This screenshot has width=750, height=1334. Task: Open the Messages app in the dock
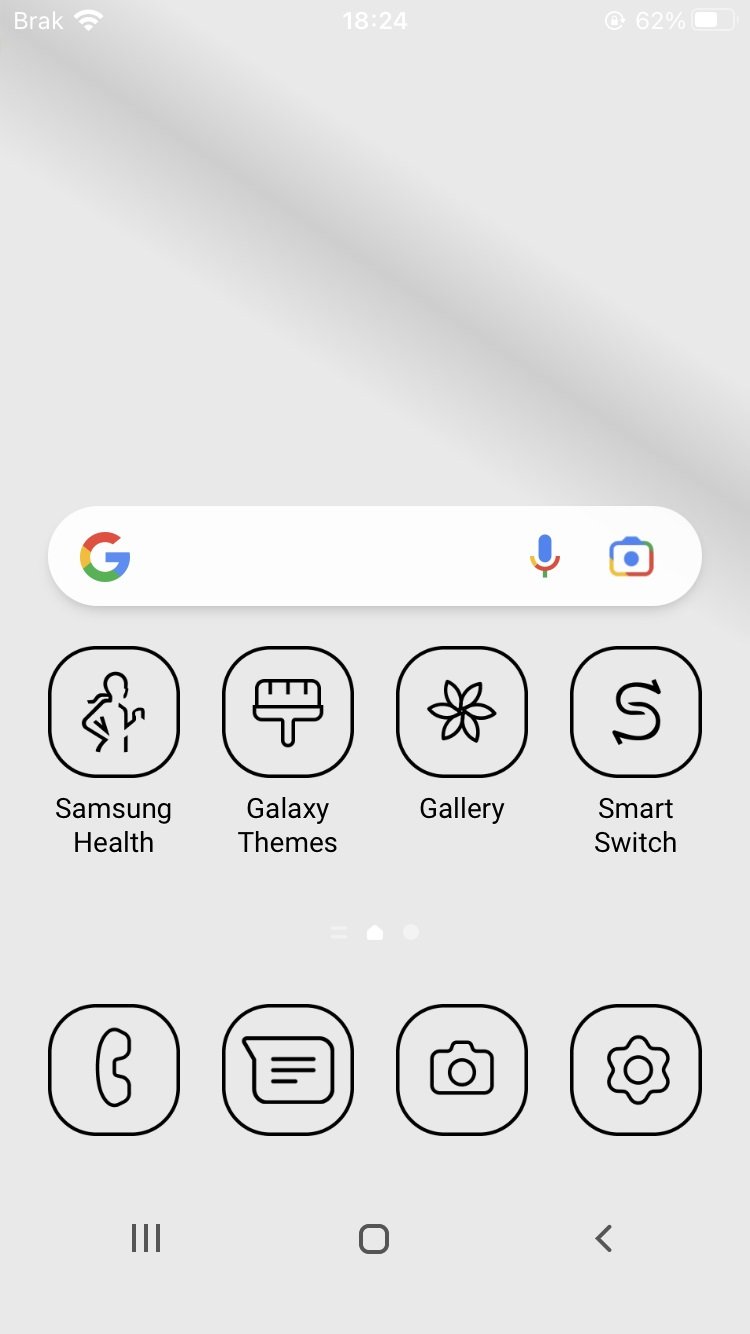pos(288,1070)
